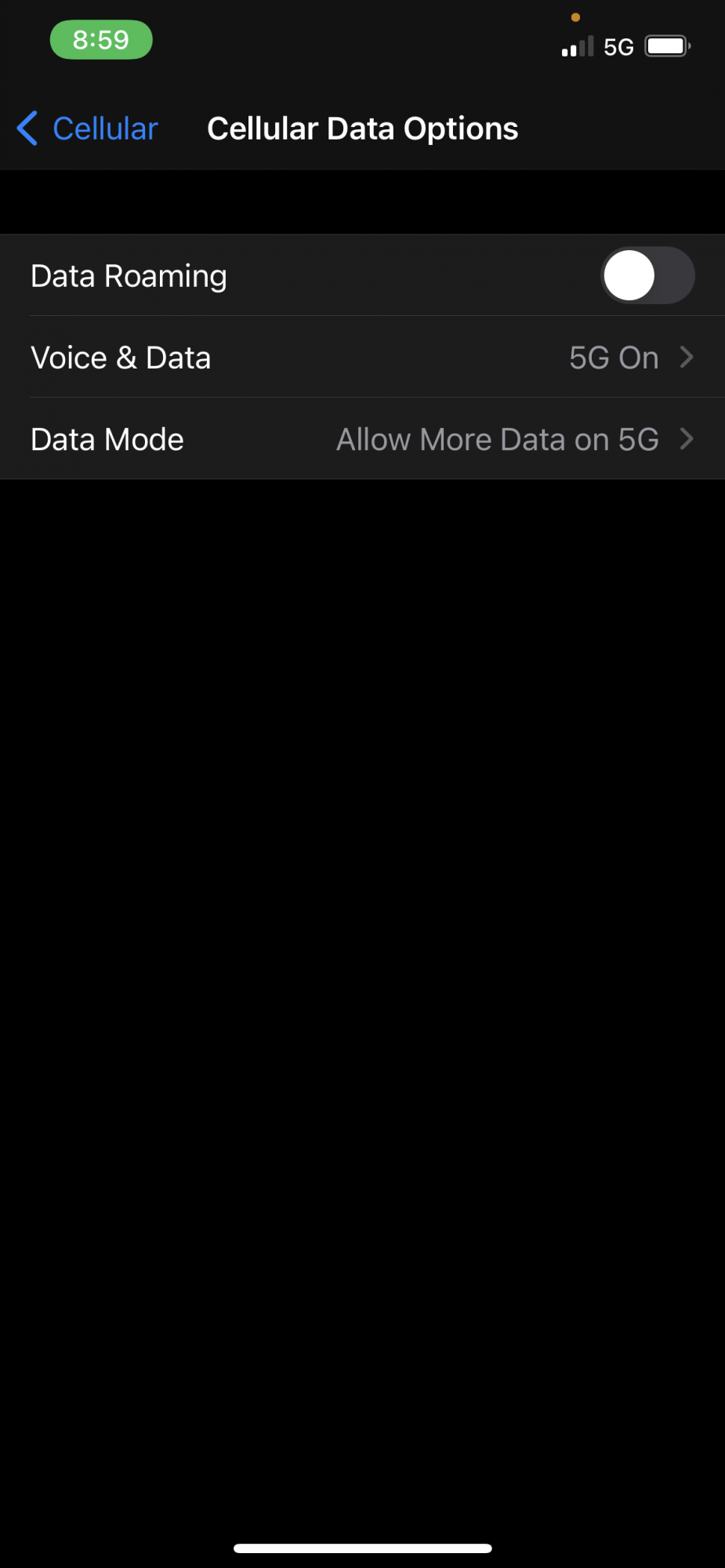The height and width of the screenshot is (1568, 725).
Task: Open the Data Mode options
Action: [362, 439]
